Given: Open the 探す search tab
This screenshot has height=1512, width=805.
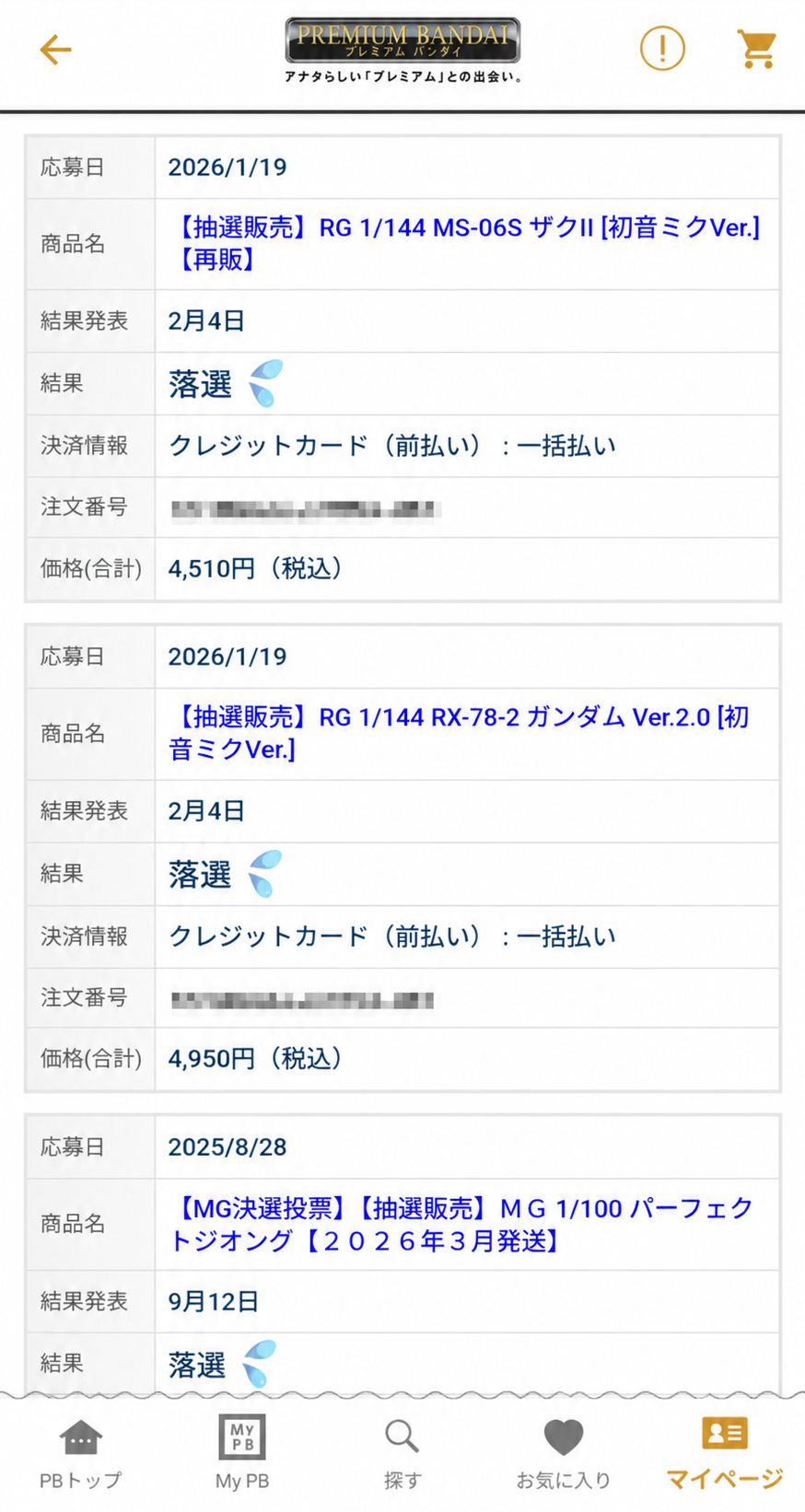Looking at the screenshot, I should 402,1453.
